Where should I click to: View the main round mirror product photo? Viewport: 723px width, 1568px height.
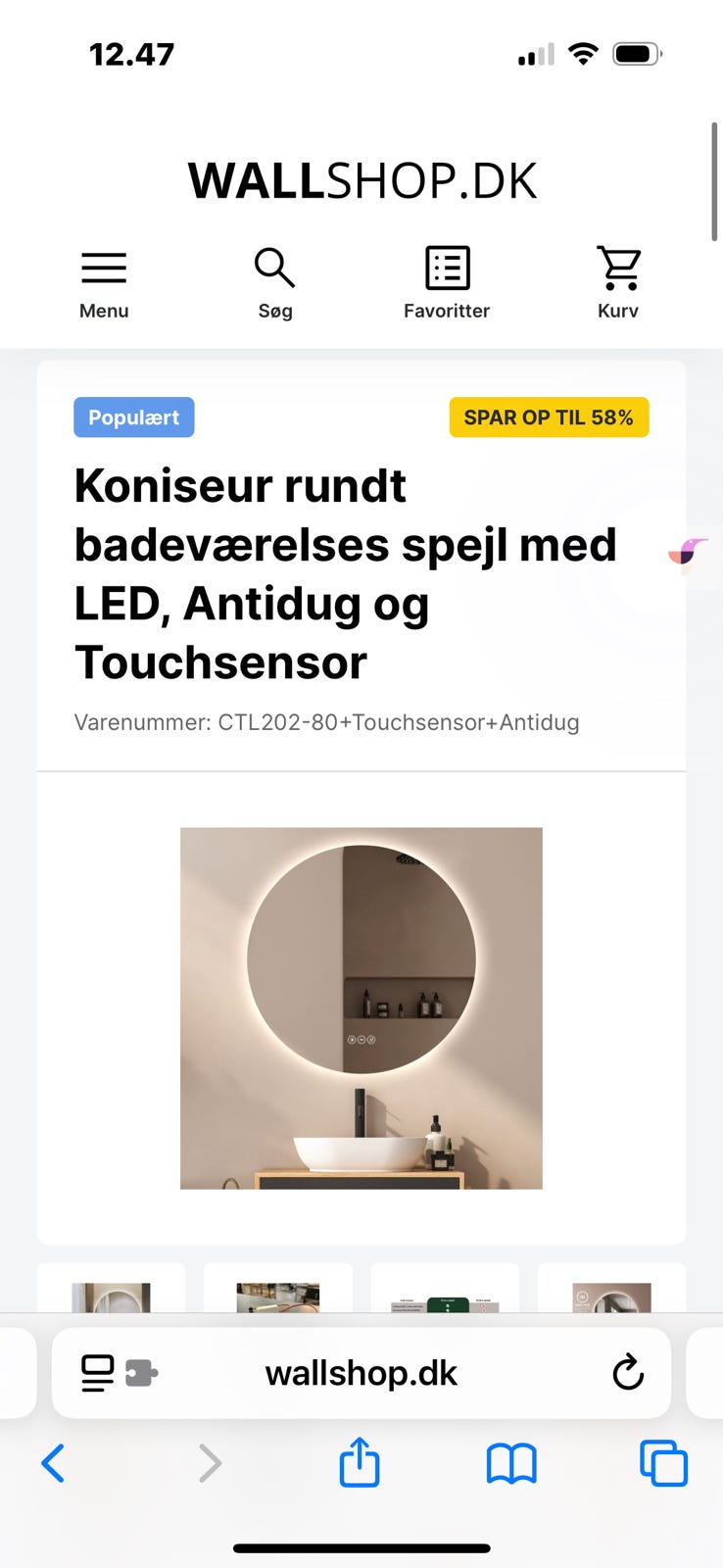pyautogui.click(x=361, y=1007)
